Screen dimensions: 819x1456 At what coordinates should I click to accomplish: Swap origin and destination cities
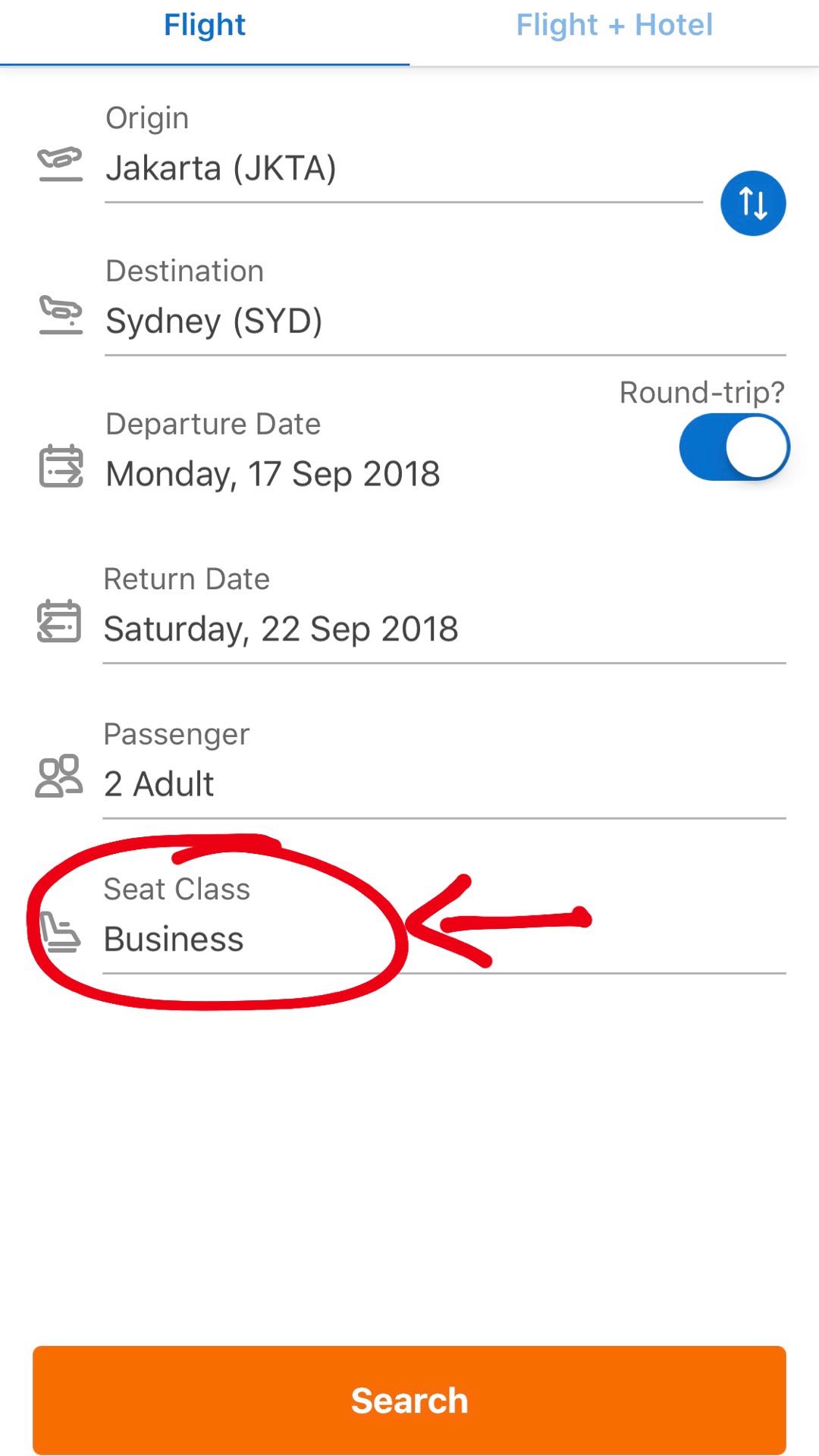[753, 203]
